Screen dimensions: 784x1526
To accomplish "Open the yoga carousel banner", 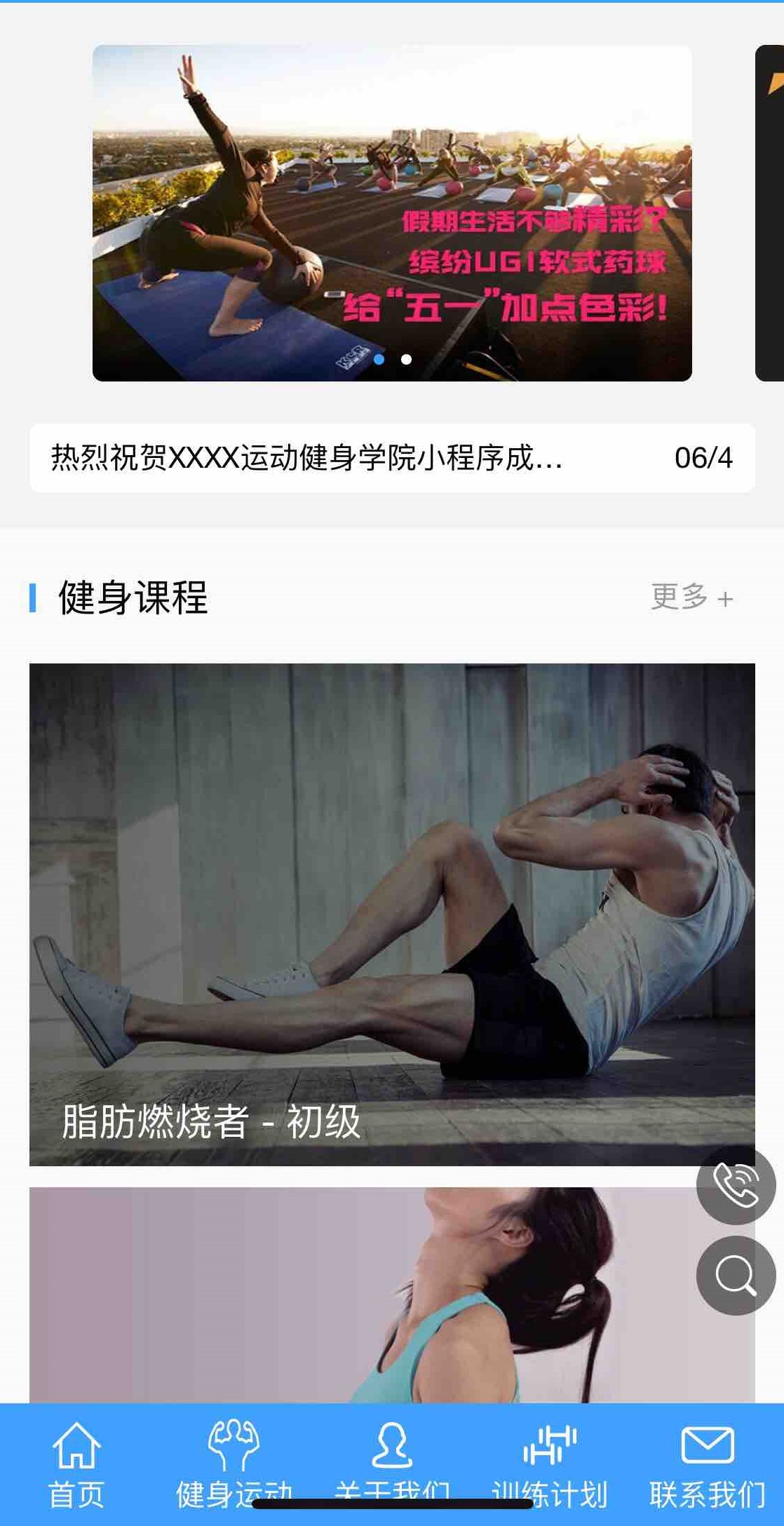I will 391,212.
